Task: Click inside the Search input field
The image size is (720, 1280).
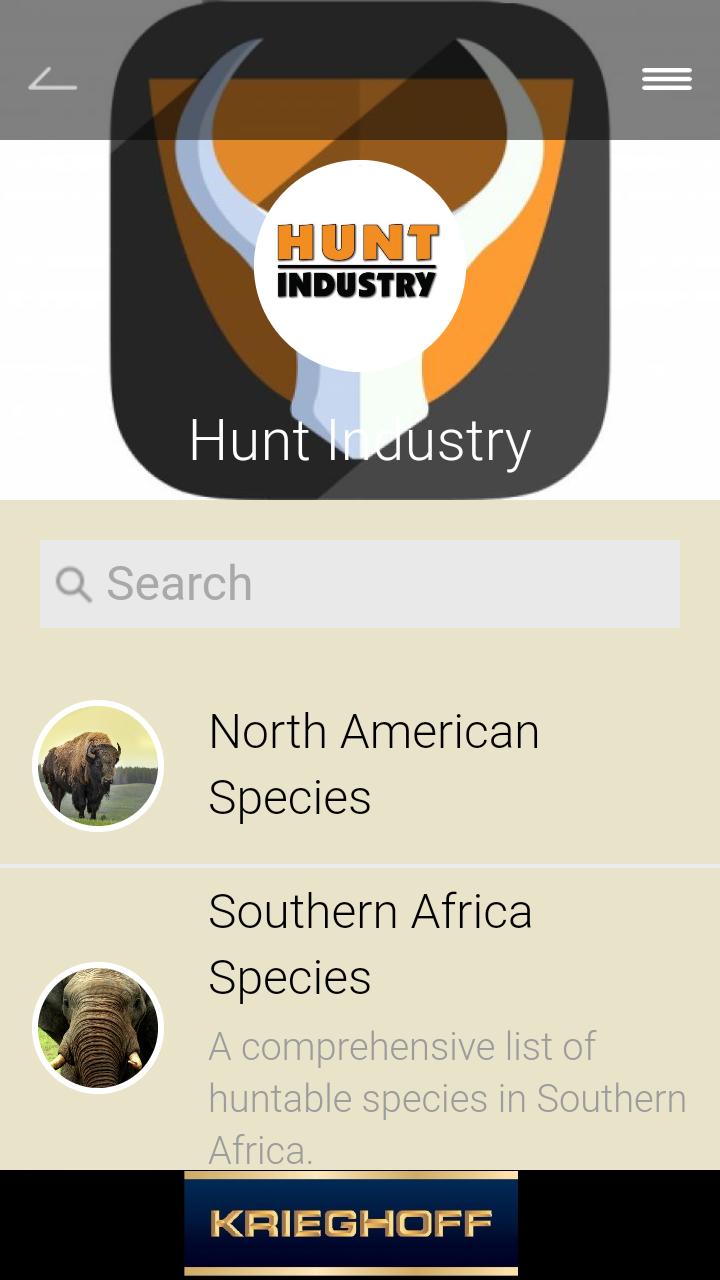Action: coord(360,583)
